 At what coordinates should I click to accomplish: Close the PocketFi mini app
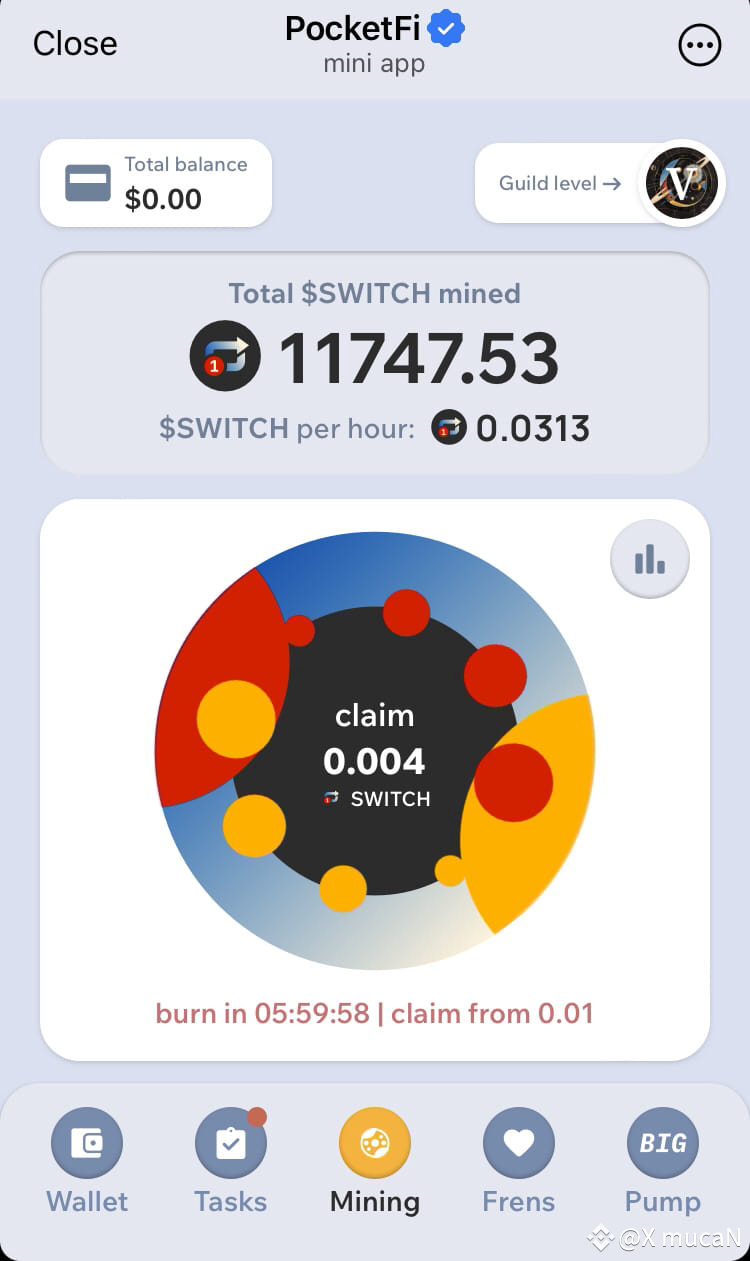pos(74,44)
